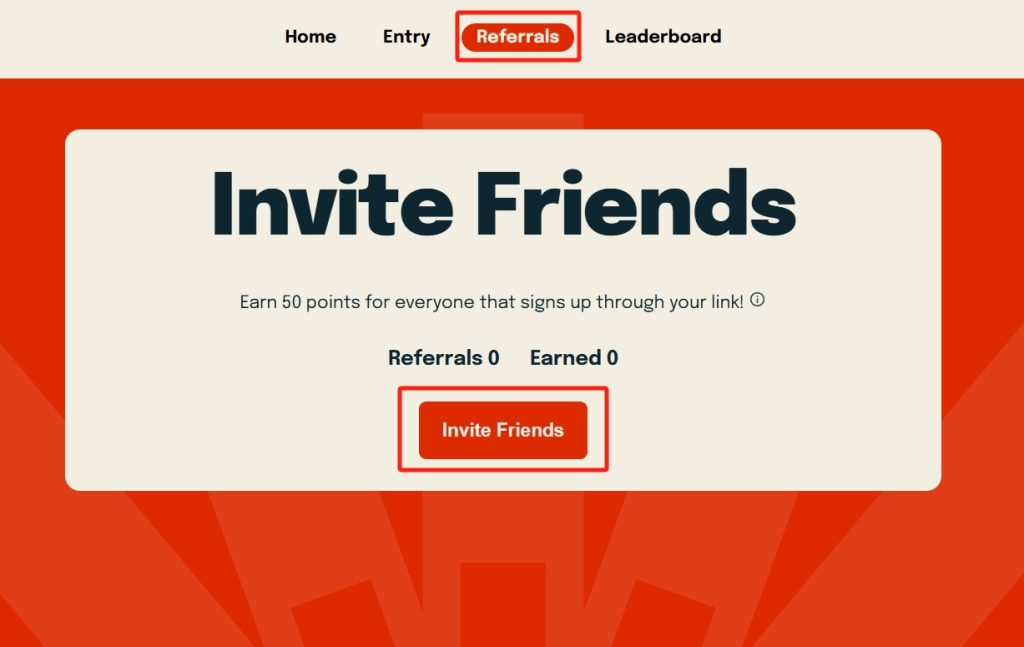Image resolution: width=1024 pixels, height=647 pixels.
Task: Open the Leaderboard tab
Action: click(x=663, y=37)
